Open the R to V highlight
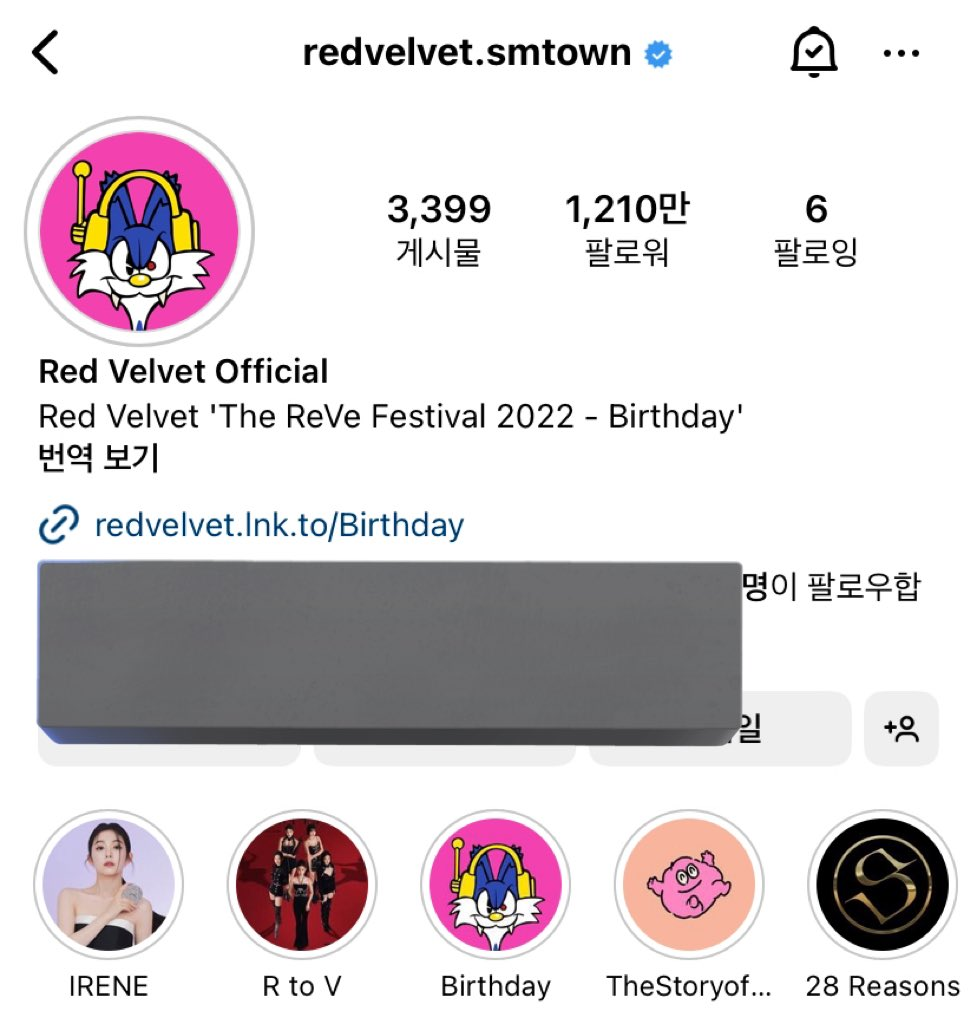Image resolution: width=977 pixels, height=1024 pixels. [302, 884]
